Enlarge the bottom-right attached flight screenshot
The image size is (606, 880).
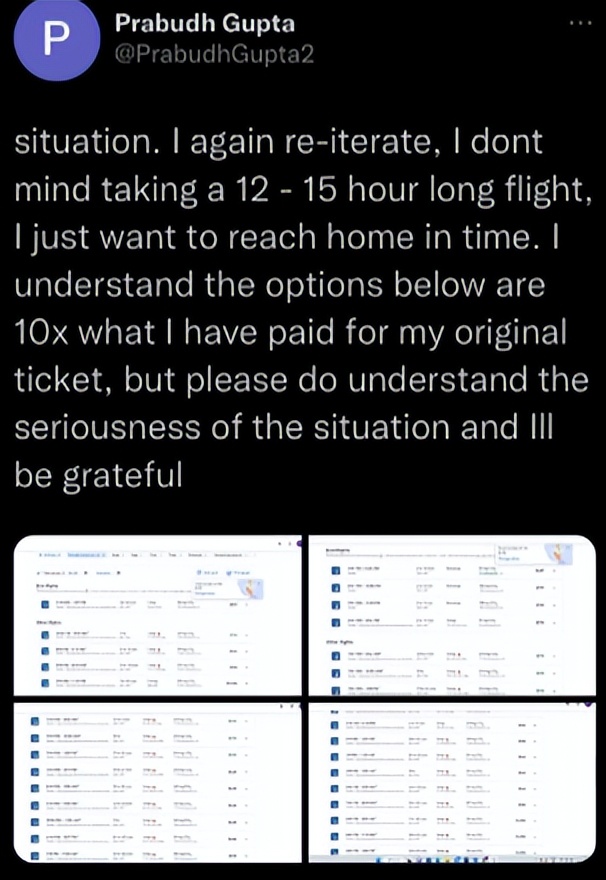450,782
